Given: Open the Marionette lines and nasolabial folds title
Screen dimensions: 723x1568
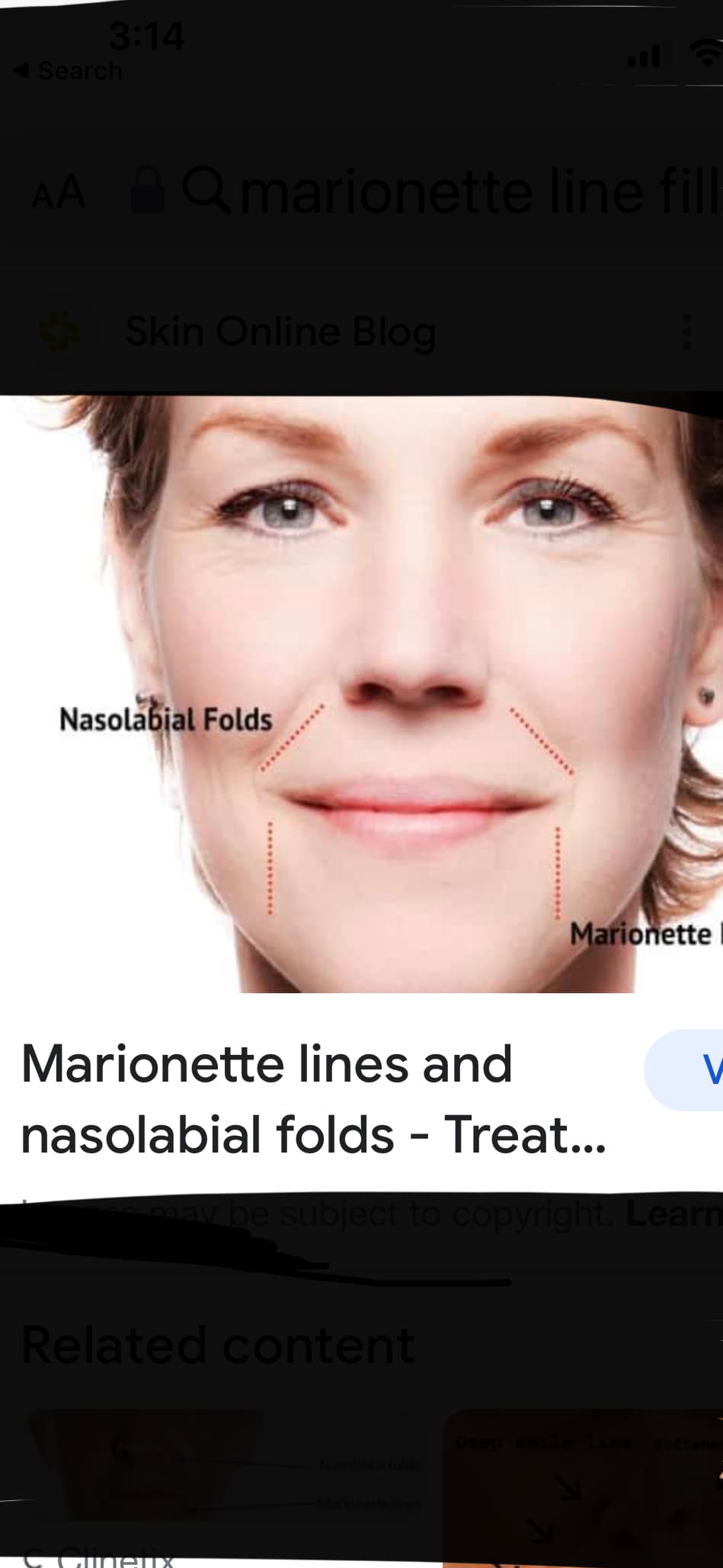Looking at the screenshot, I should click(313, 1098).
